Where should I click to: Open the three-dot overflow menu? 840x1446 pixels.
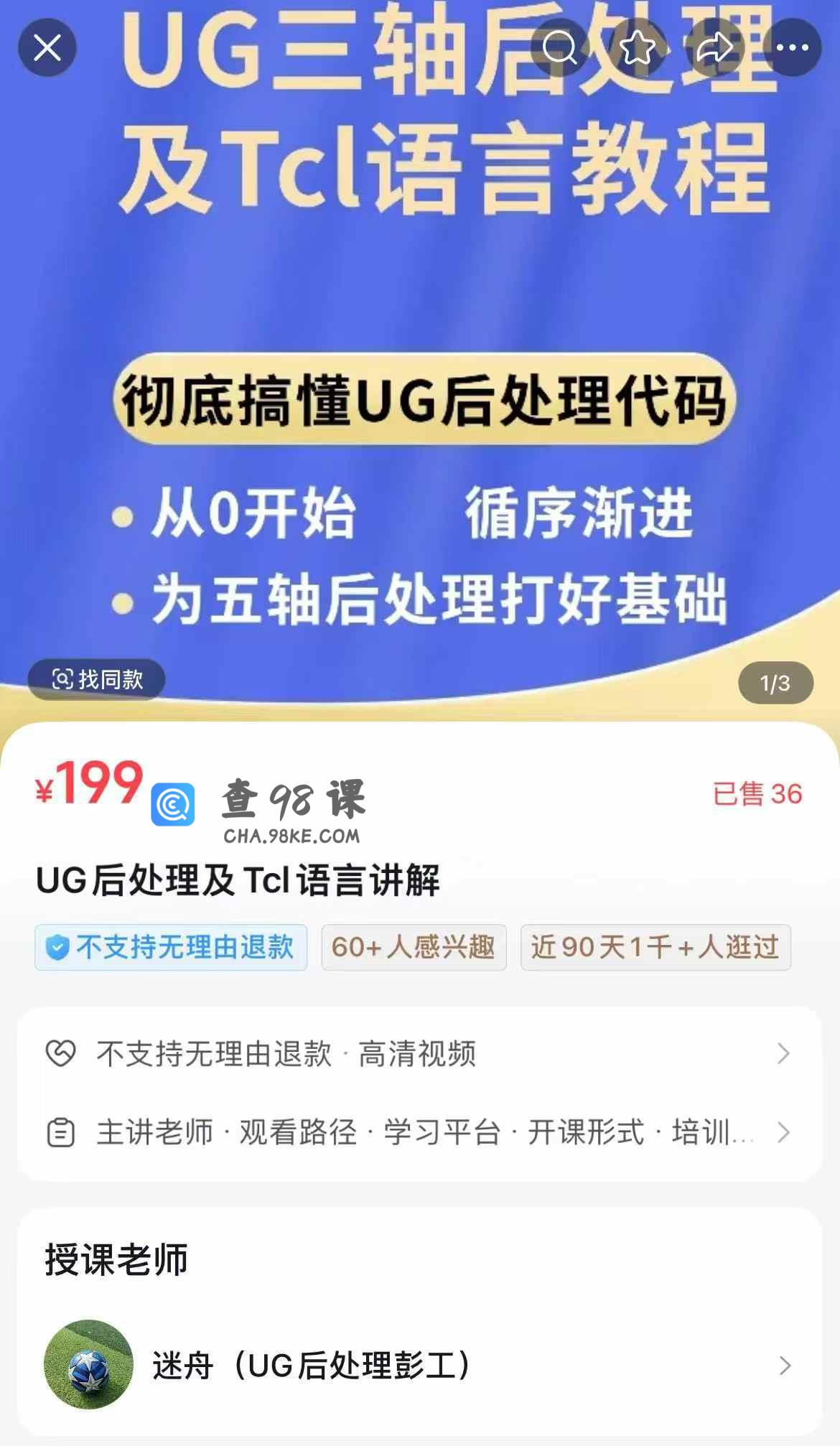coord(792,48)
